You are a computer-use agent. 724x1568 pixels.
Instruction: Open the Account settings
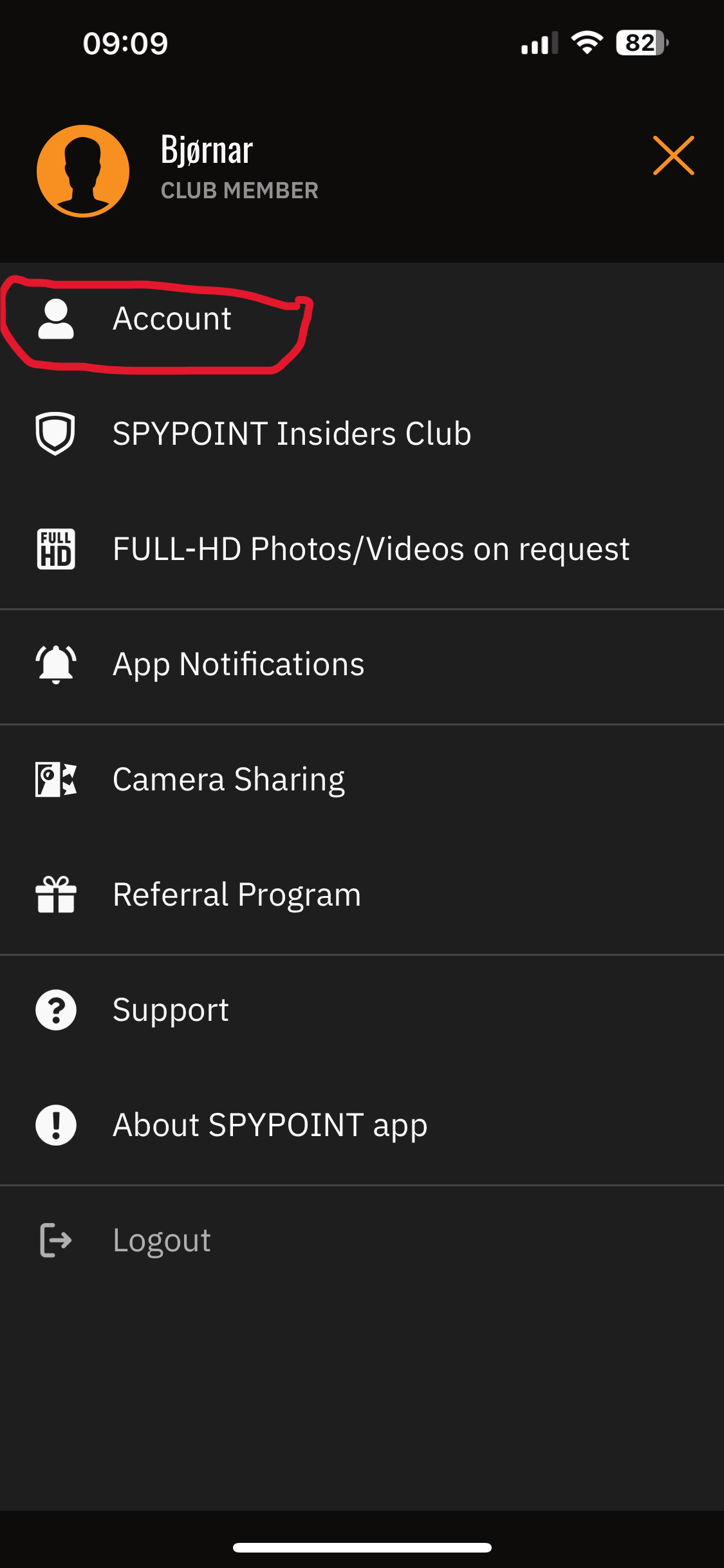point(171,319)
